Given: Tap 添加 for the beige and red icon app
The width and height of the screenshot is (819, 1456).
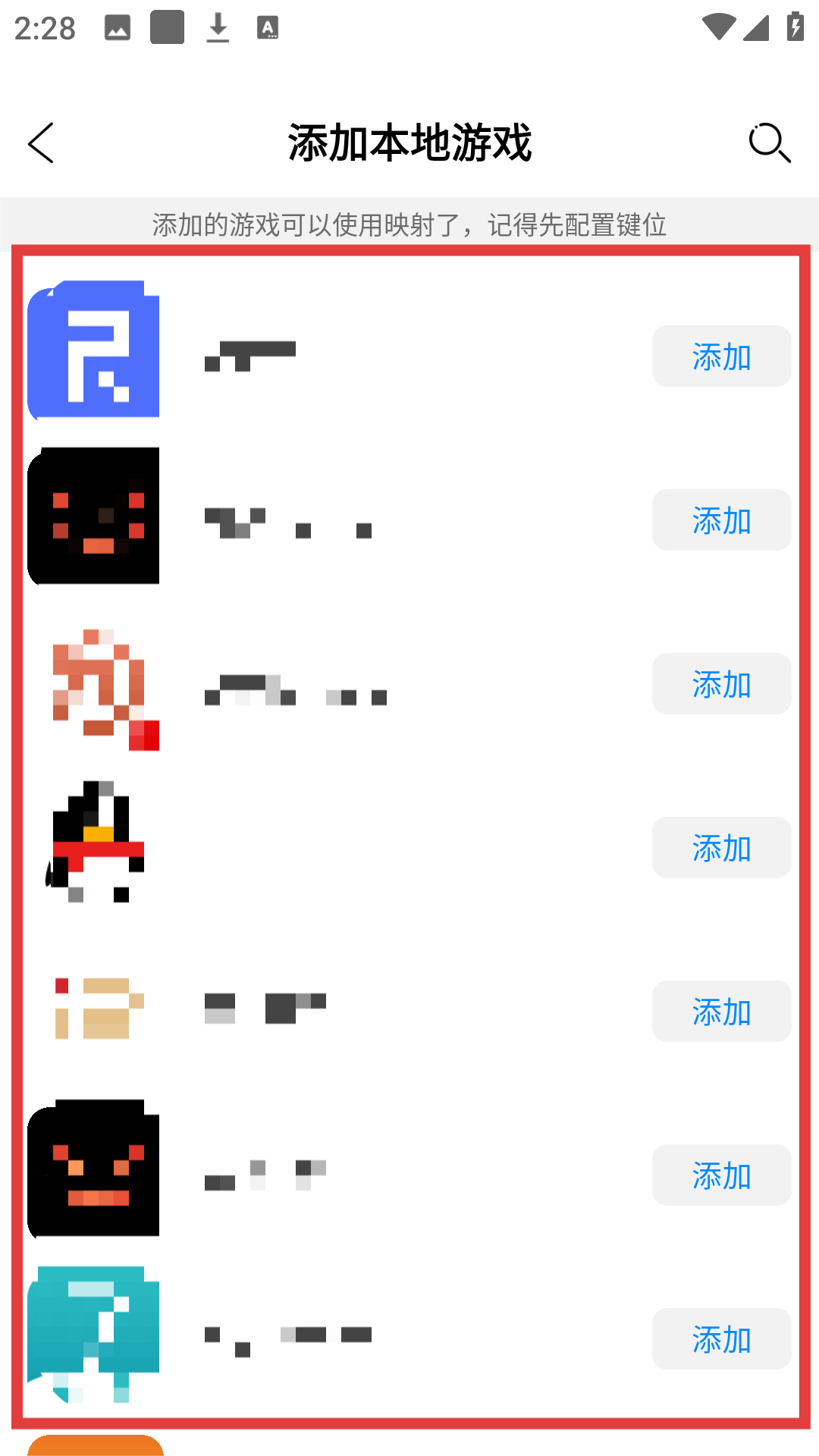Looking at the screenshot, I should (x=721, y=1012).
